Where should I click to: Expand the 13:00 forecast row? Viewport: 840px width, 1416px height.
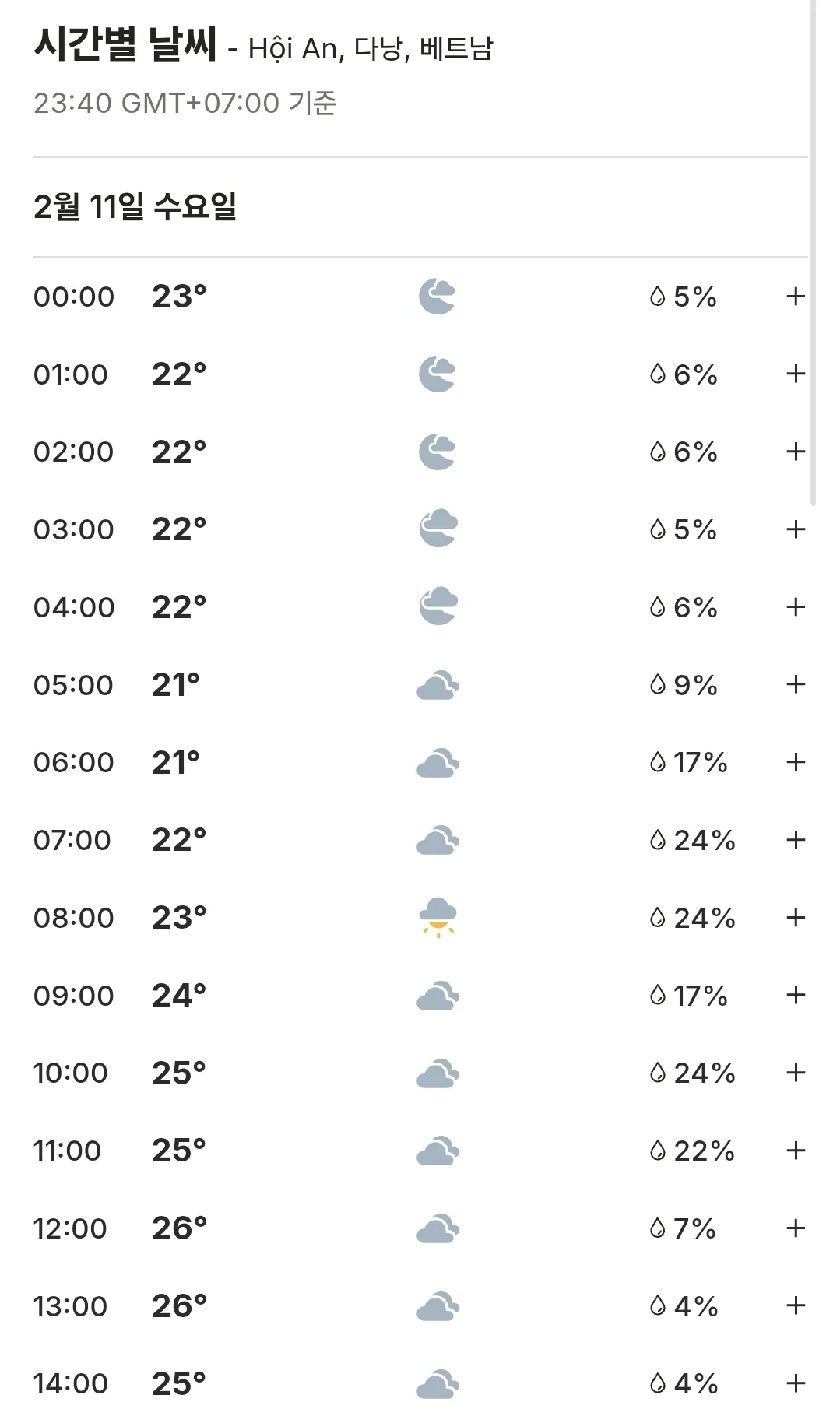(795, 1305)
